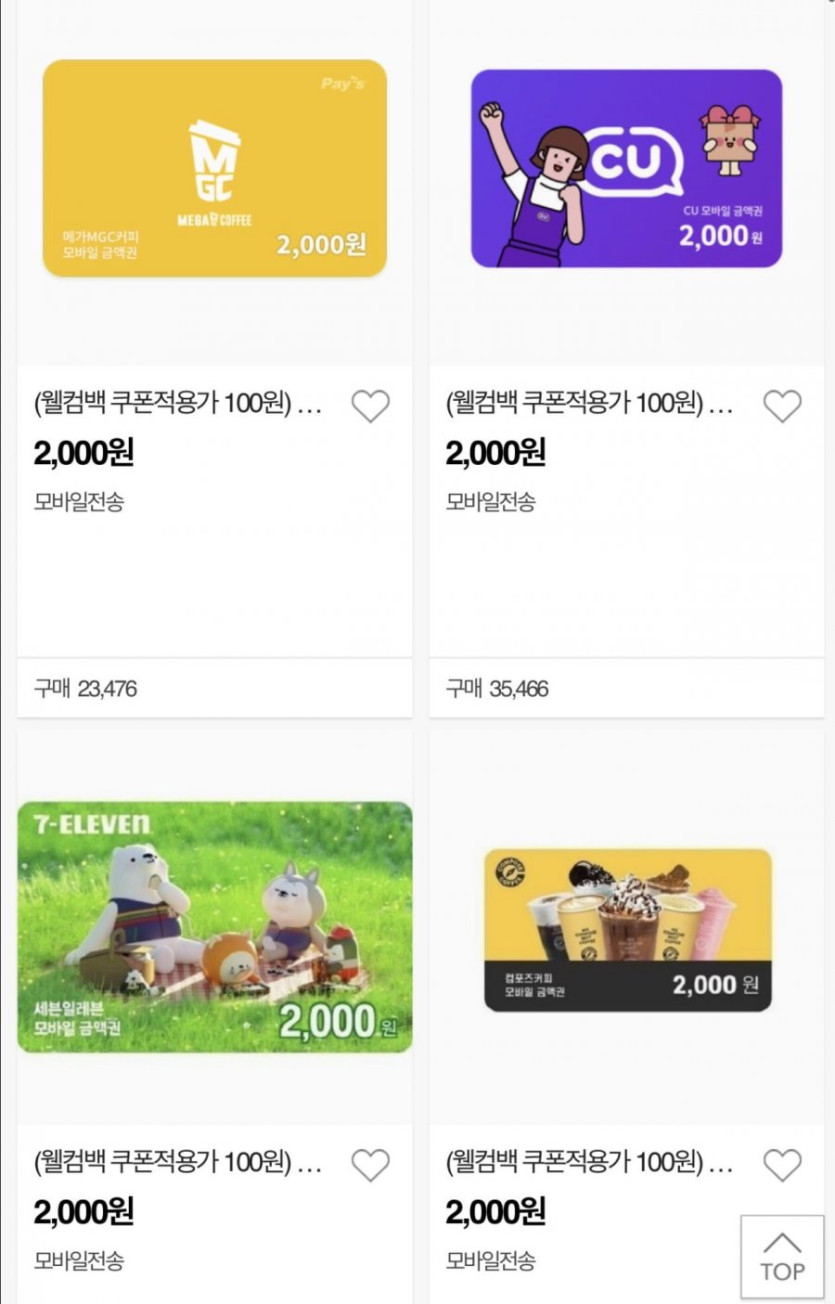Tap the heart on the CU voucher
The image size is (835, 1304).
[x=782, y=406]
